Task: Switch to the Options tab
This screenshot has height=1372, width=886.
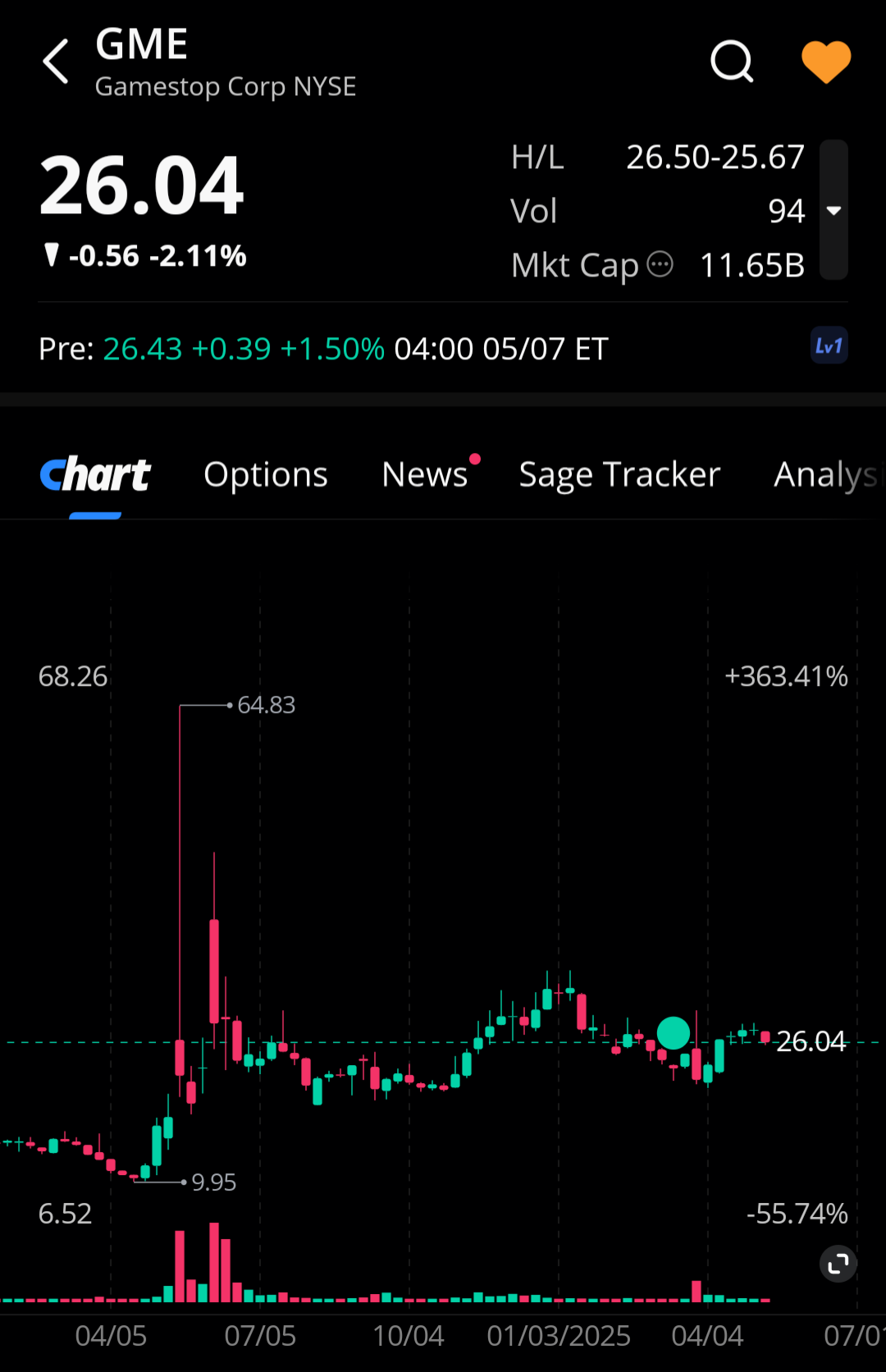Action: click(x=265, y=474)
